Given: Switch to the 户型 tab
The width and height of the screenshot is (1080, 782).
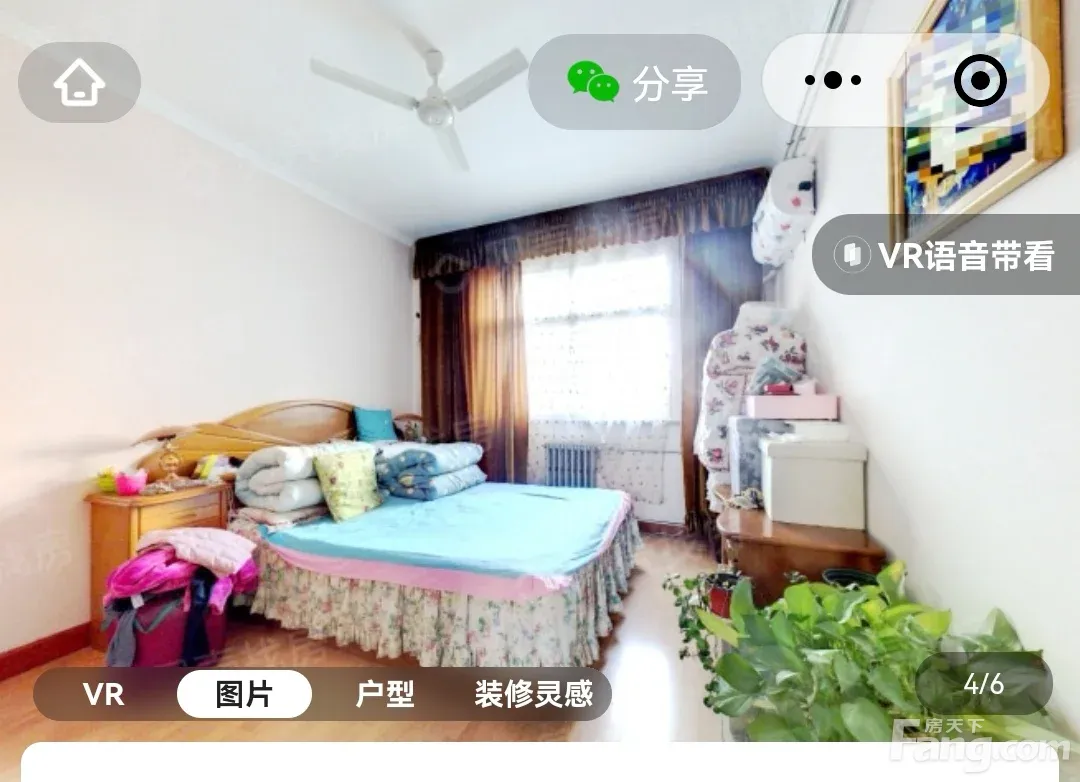Looking at the screenshot, I should pos(385,694).
